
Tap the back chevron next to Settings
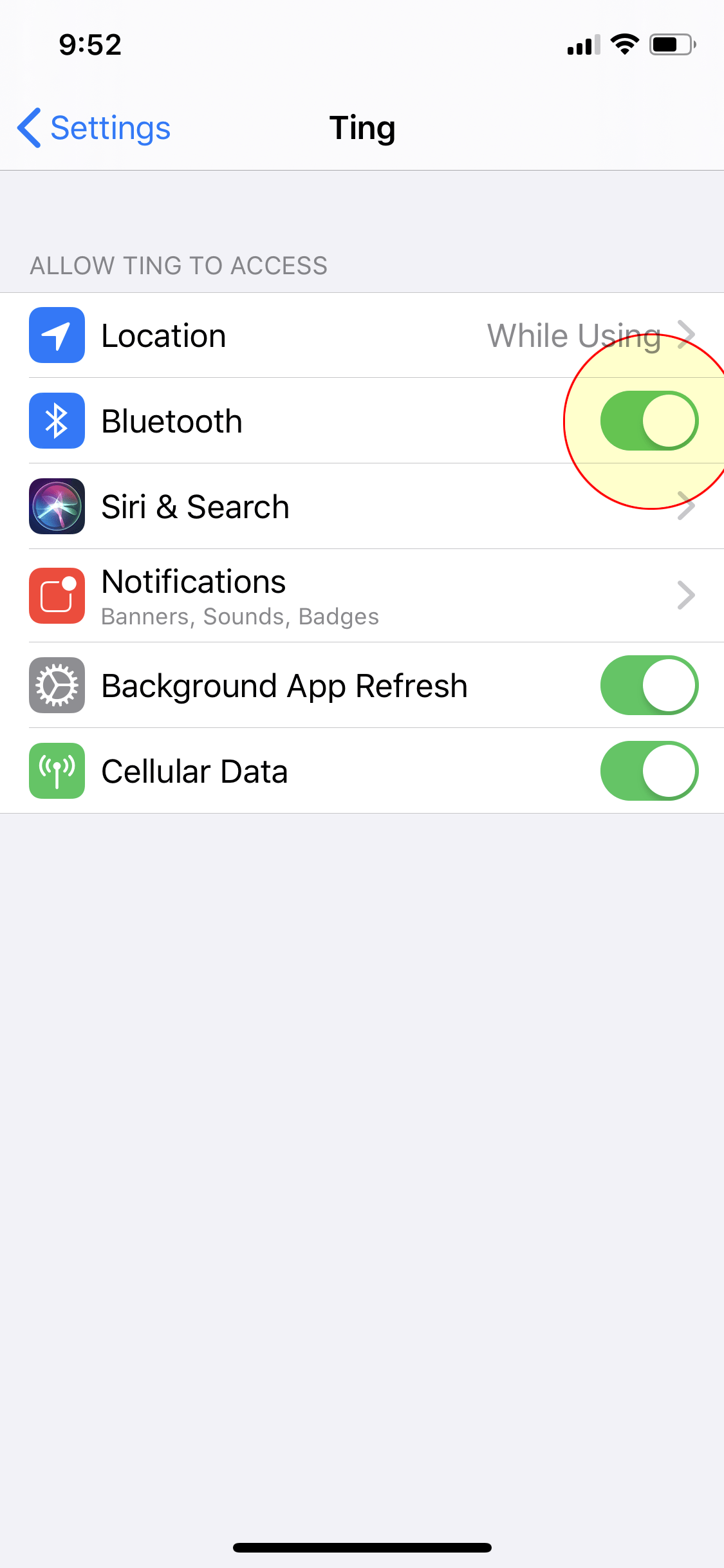click(x=29, y=128)
